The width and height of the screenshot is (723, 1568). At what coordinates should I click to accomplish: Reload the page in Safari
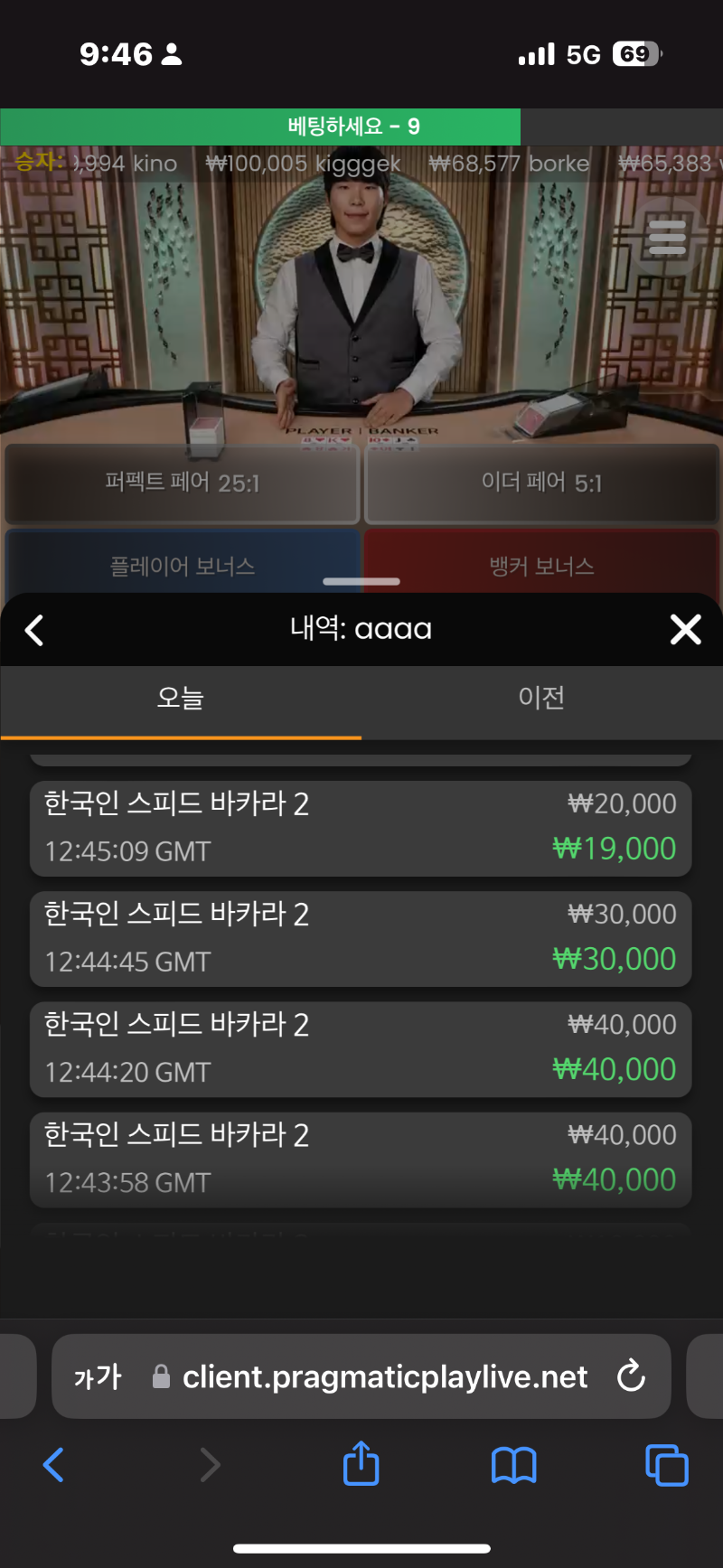click(x=631, y=1376)
